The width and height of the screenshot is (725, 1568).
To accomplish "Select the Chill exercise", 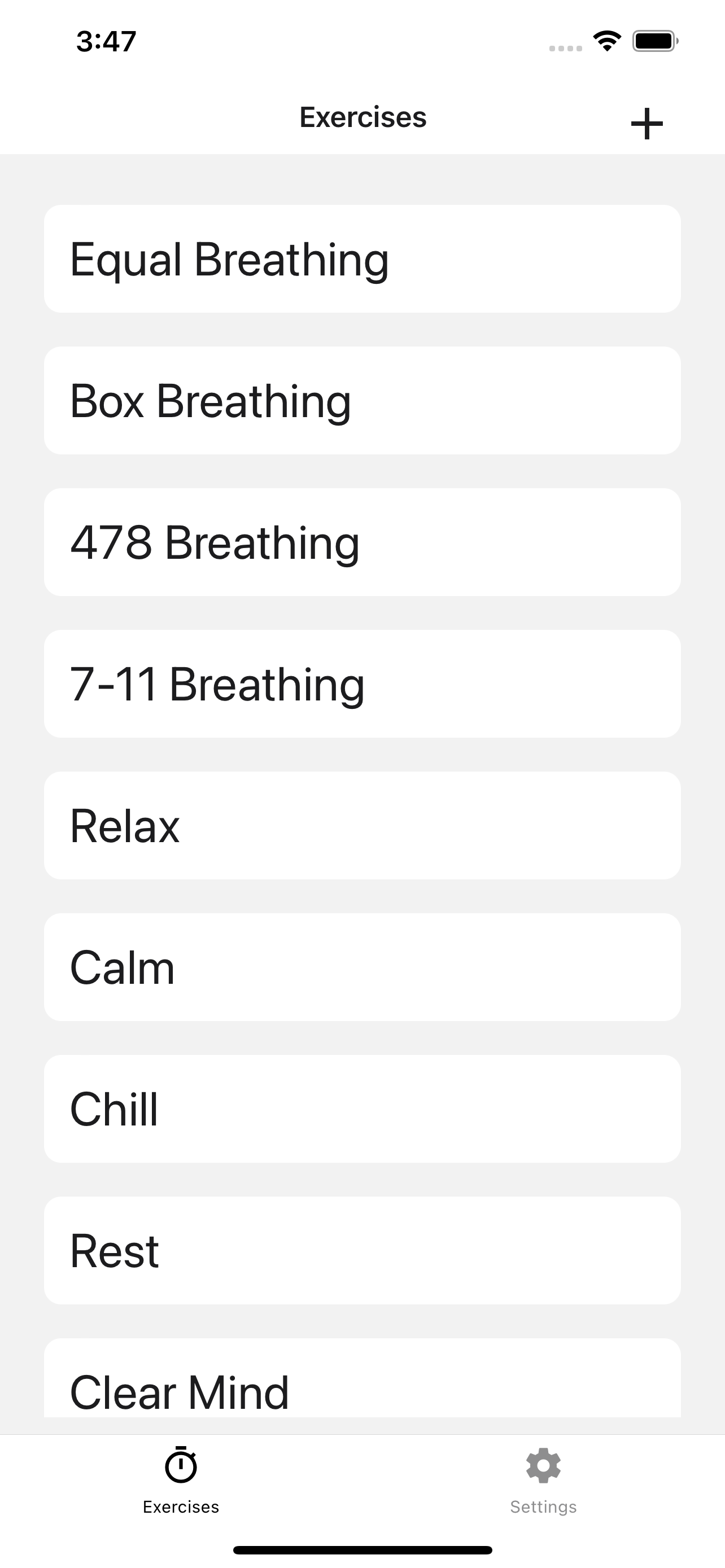I will click(362, 1108).
